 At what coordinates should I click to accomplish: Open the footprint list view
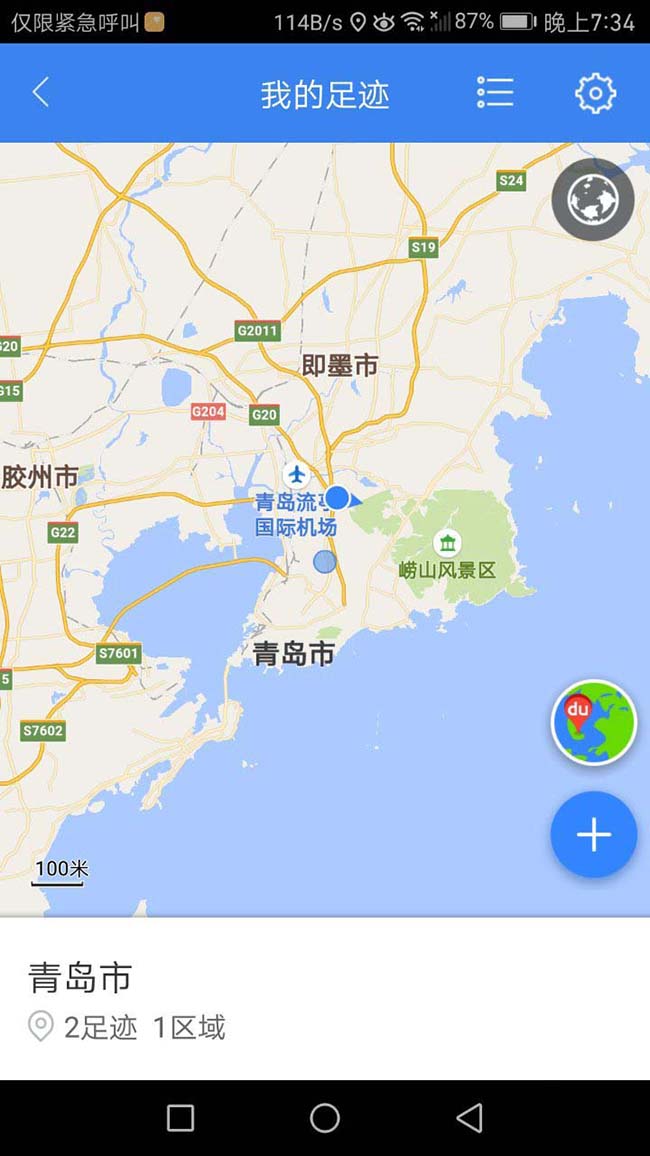pos(495,93)
